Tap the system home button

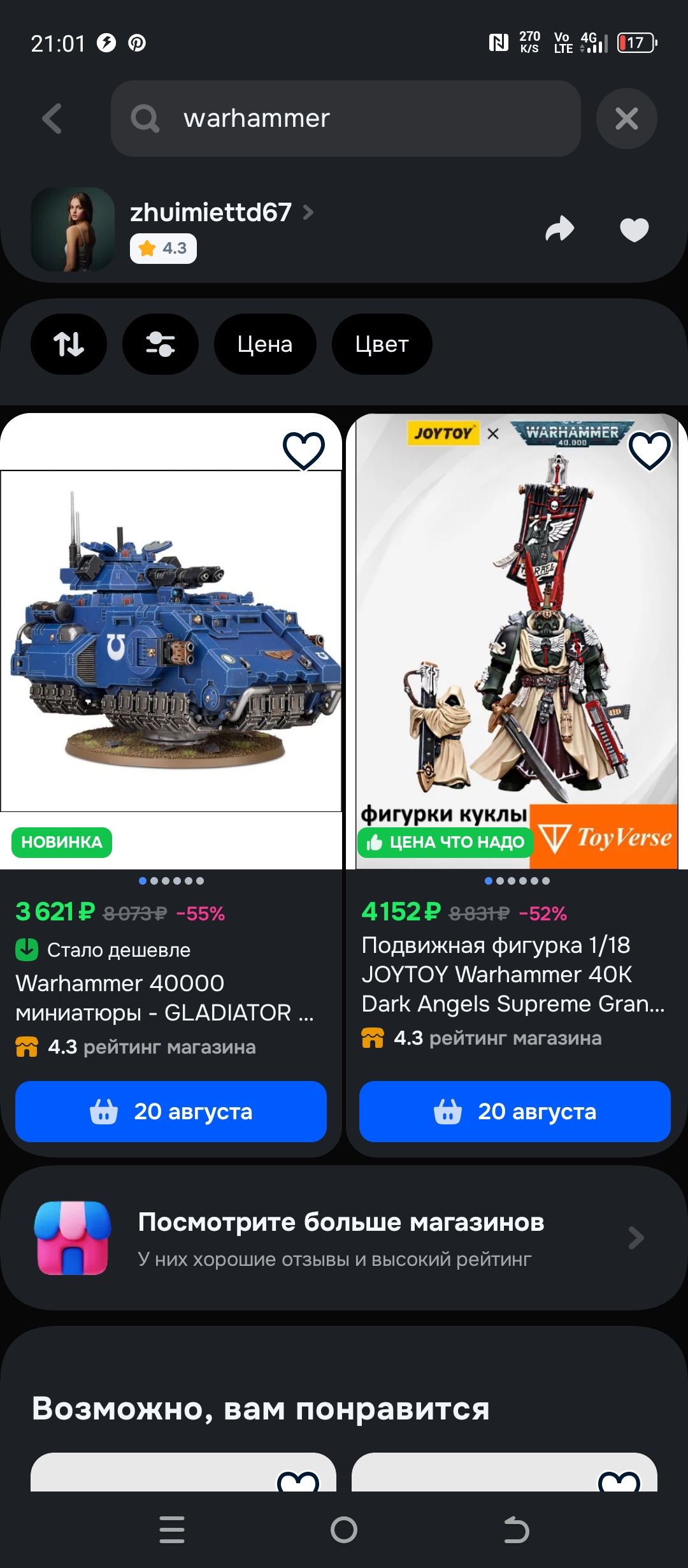pos(344,1529)
